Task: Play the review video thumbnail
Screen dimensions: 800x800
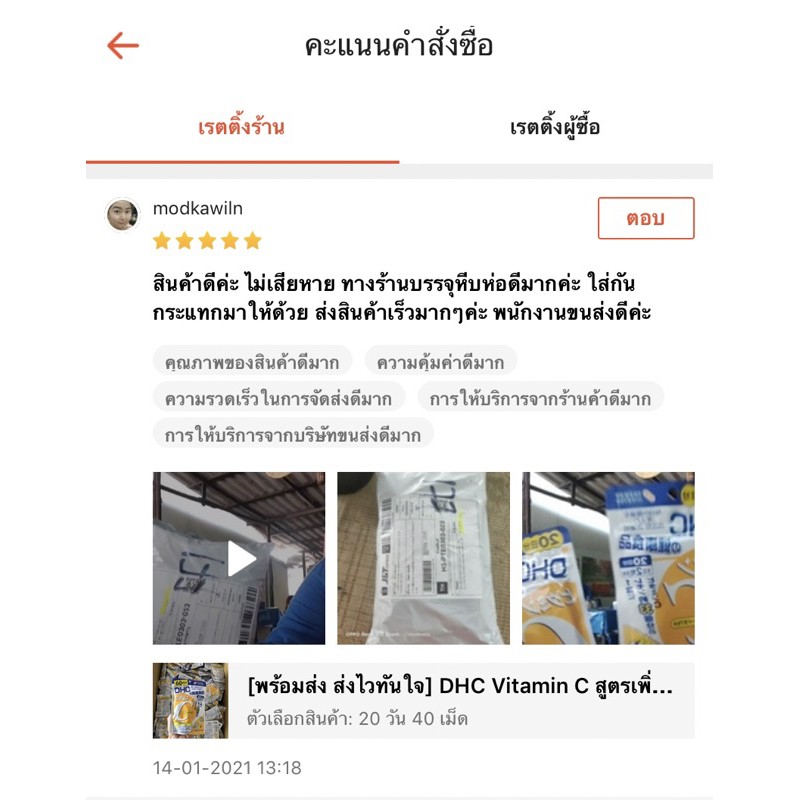Action: click(240, 558)
